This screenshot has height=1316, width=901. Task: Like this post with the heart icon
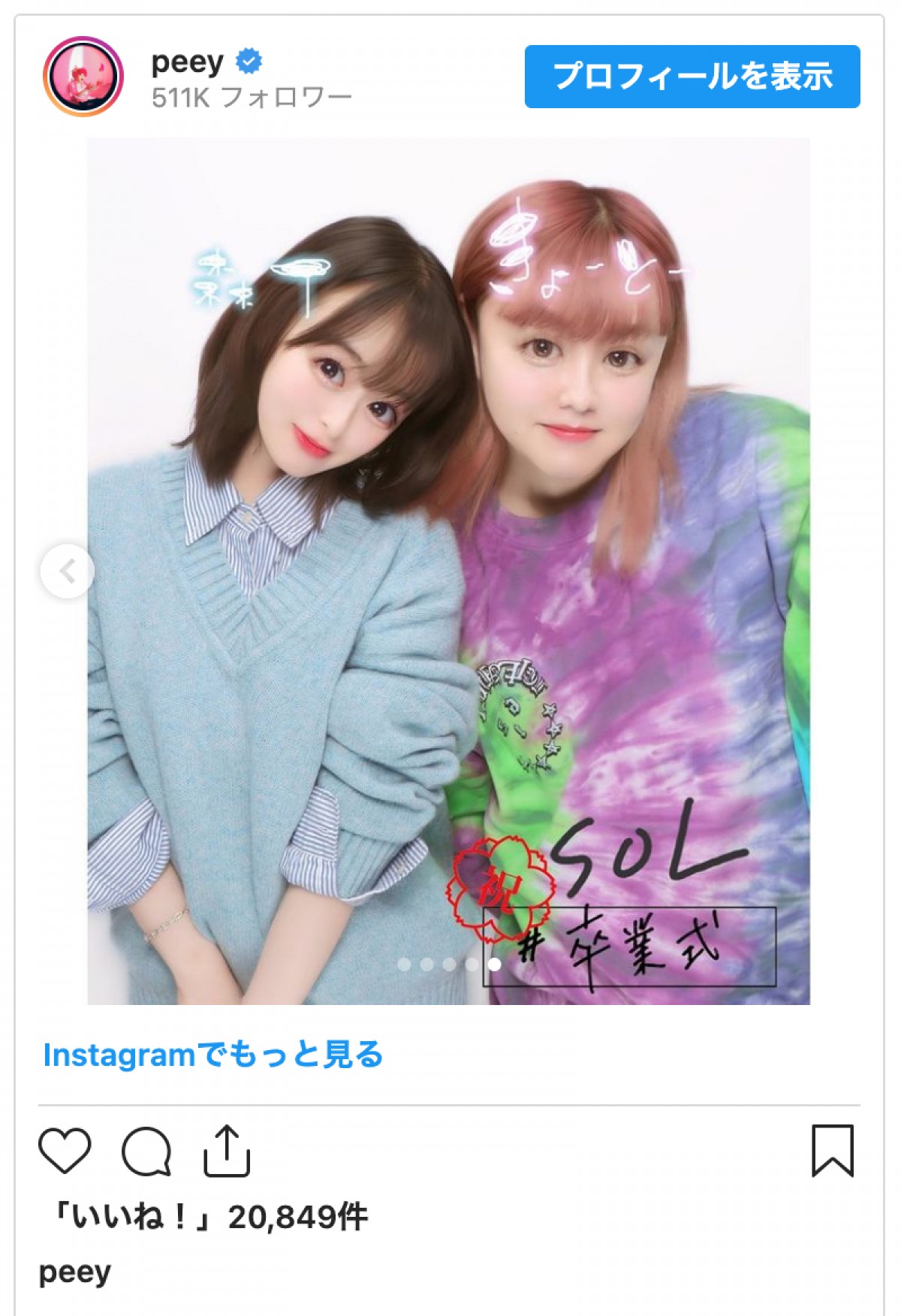point(65,1150)
